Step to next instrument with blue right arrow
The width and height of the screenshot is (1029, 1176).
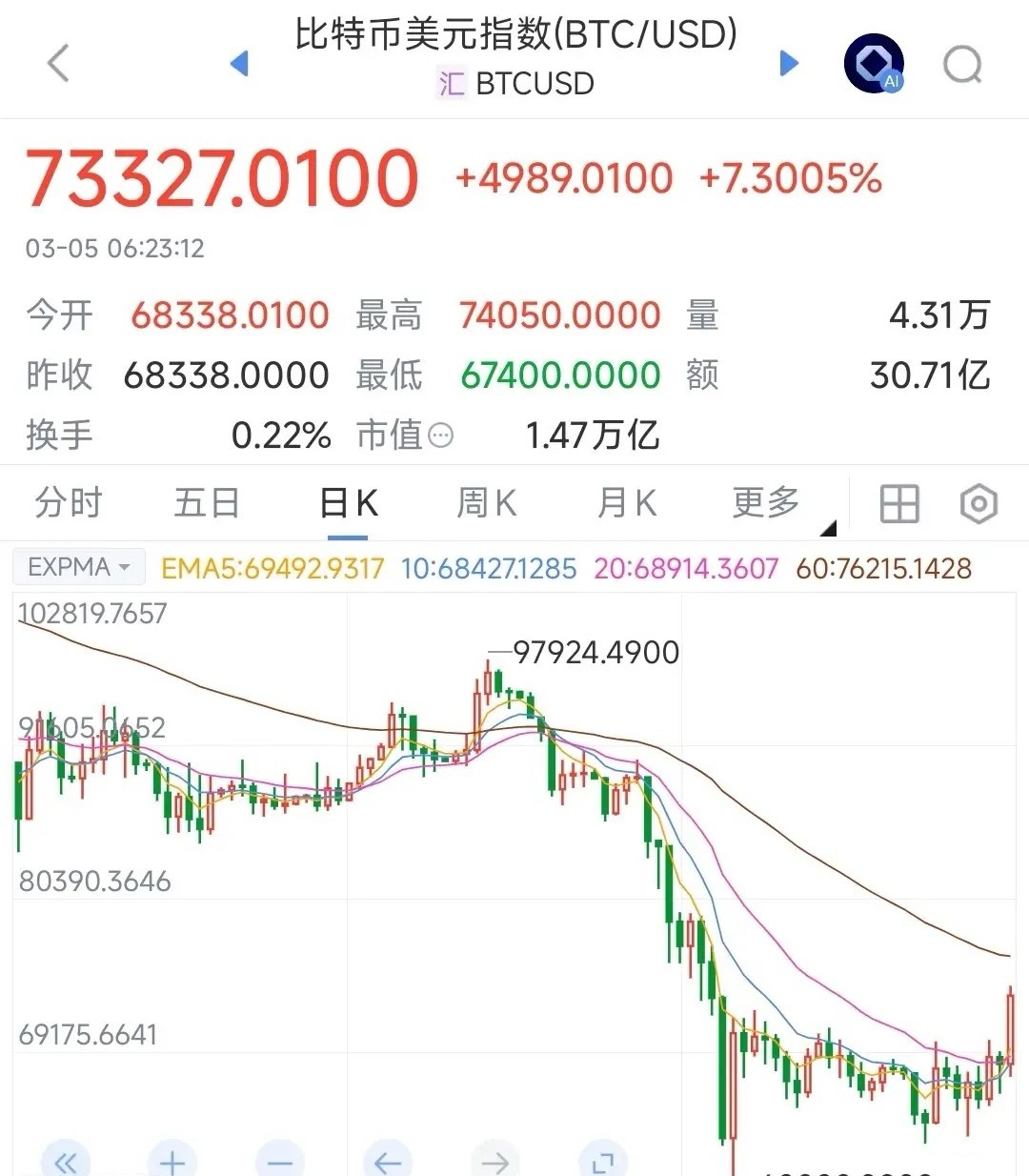click(x=788, y=64)
